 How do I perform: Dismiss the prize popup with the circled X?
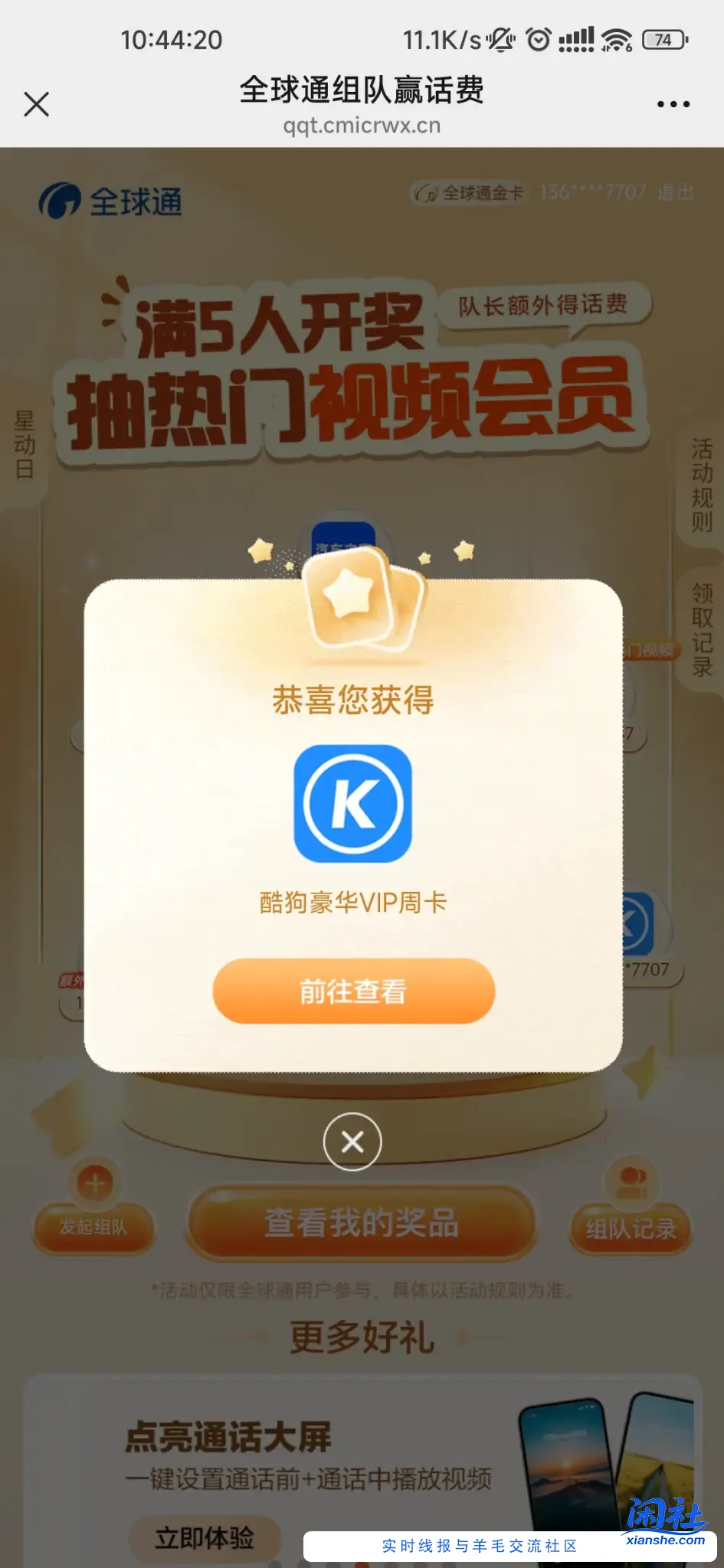pyautogui.click(x=352, y=1142)
